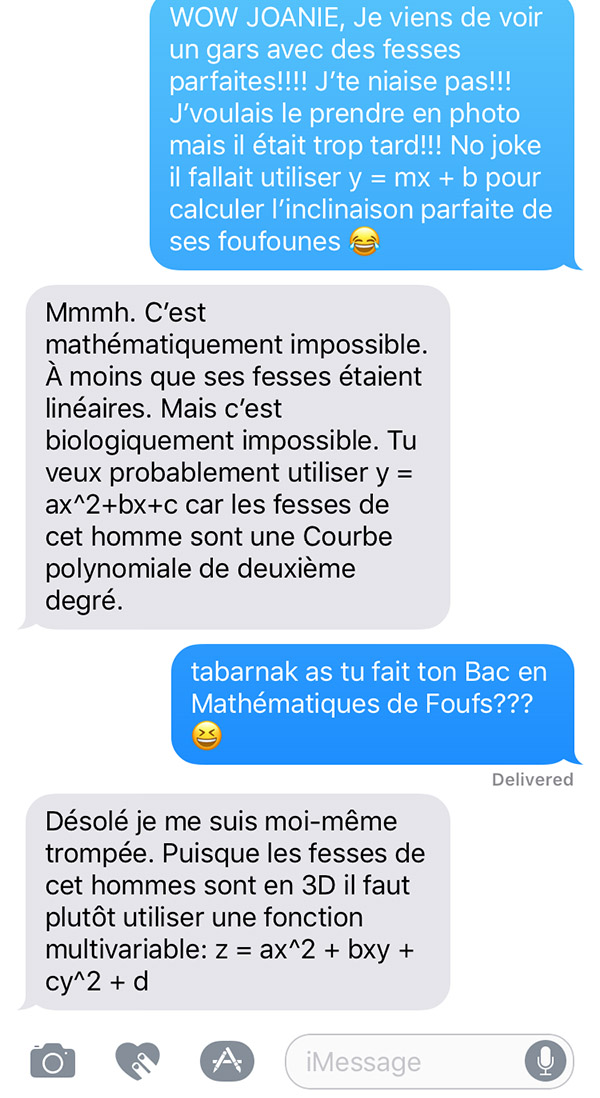The image size is (600, 1098).
Task: Open the camera to attach a photo
Action: 53,1060
